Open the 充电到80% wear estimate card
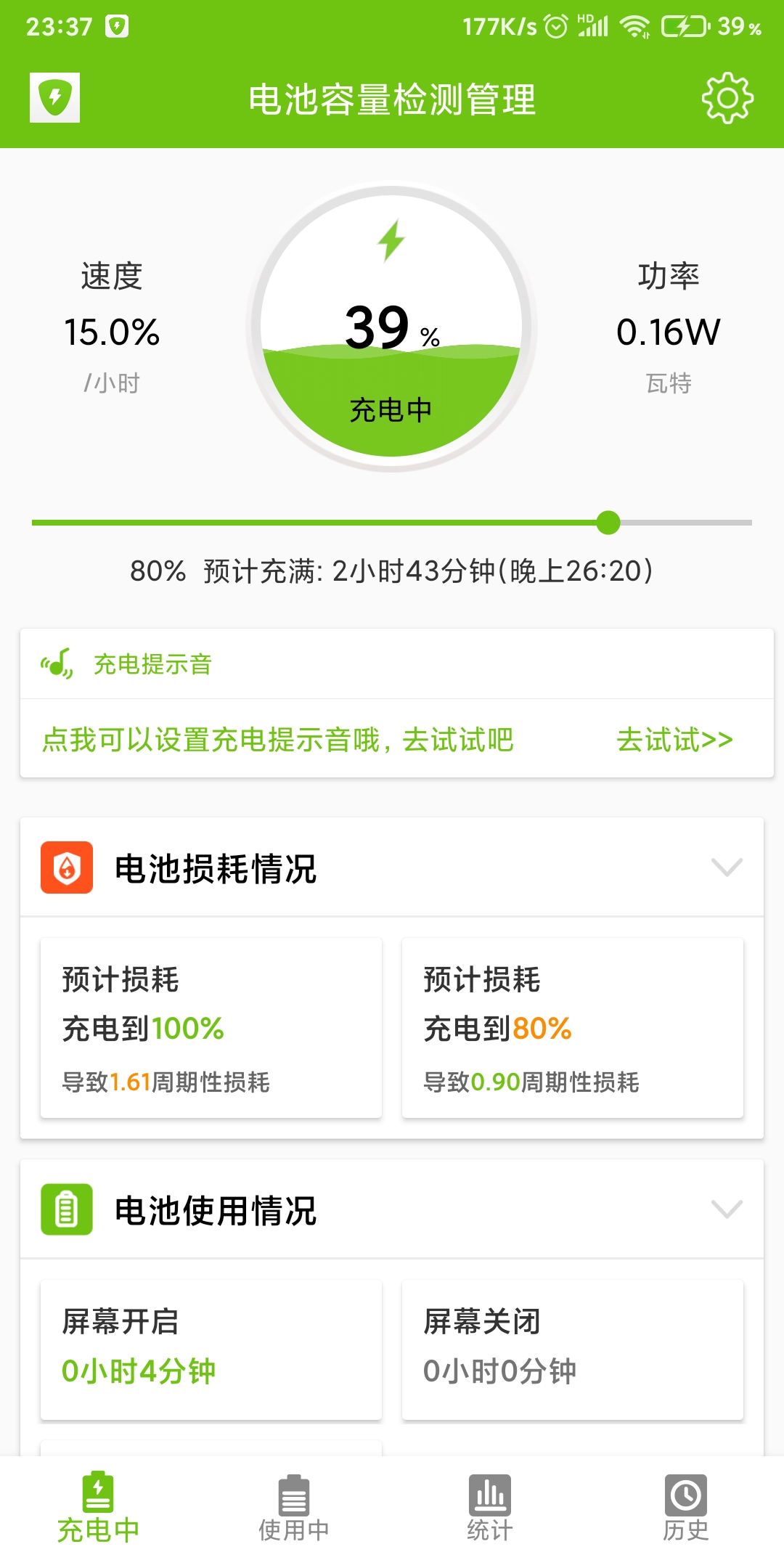 572,1028
